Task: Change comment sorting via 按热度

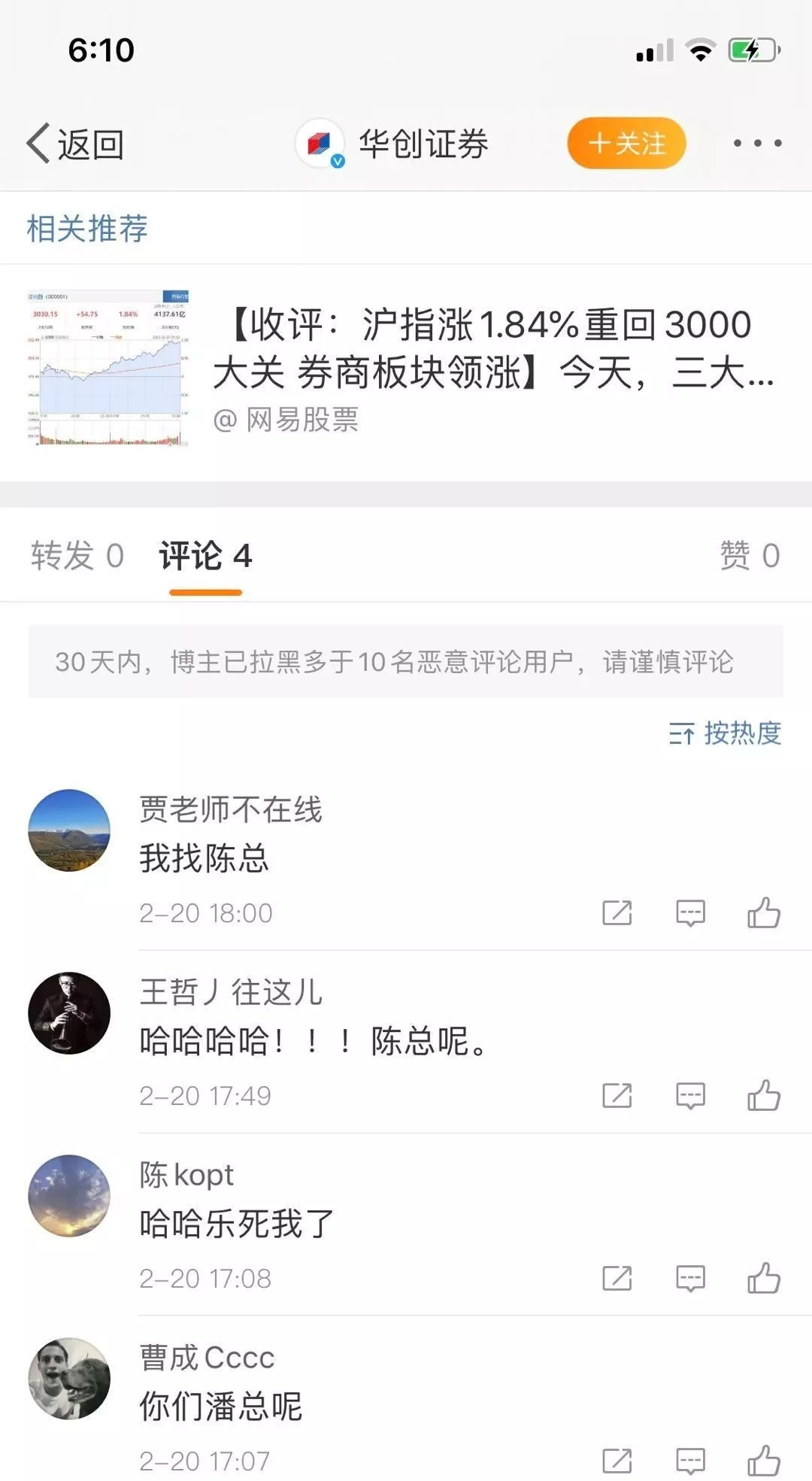Action: click(x=725, y=733)
